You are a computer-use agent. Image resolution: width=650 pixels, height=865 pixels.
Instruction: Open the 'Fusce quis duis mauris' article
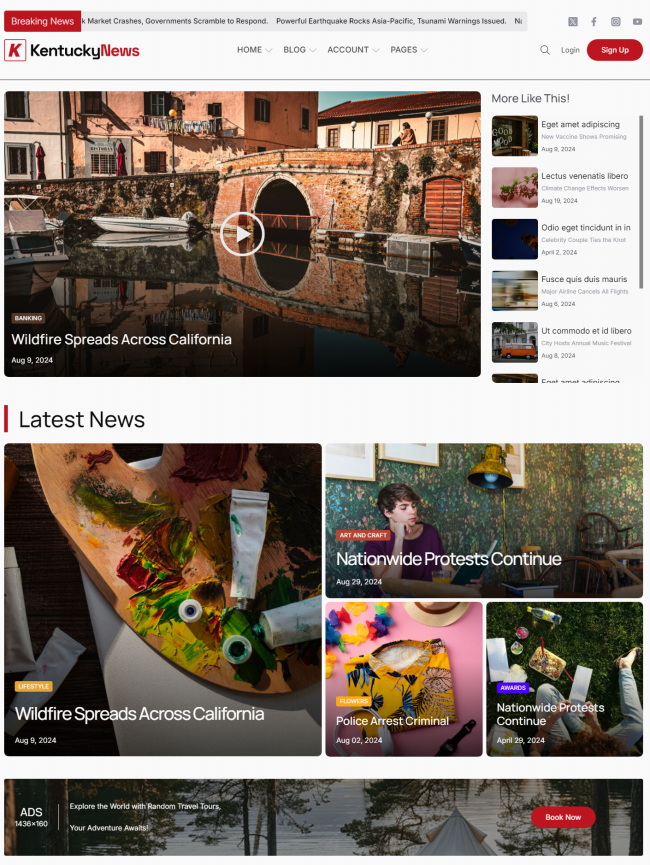click(584, 279)
